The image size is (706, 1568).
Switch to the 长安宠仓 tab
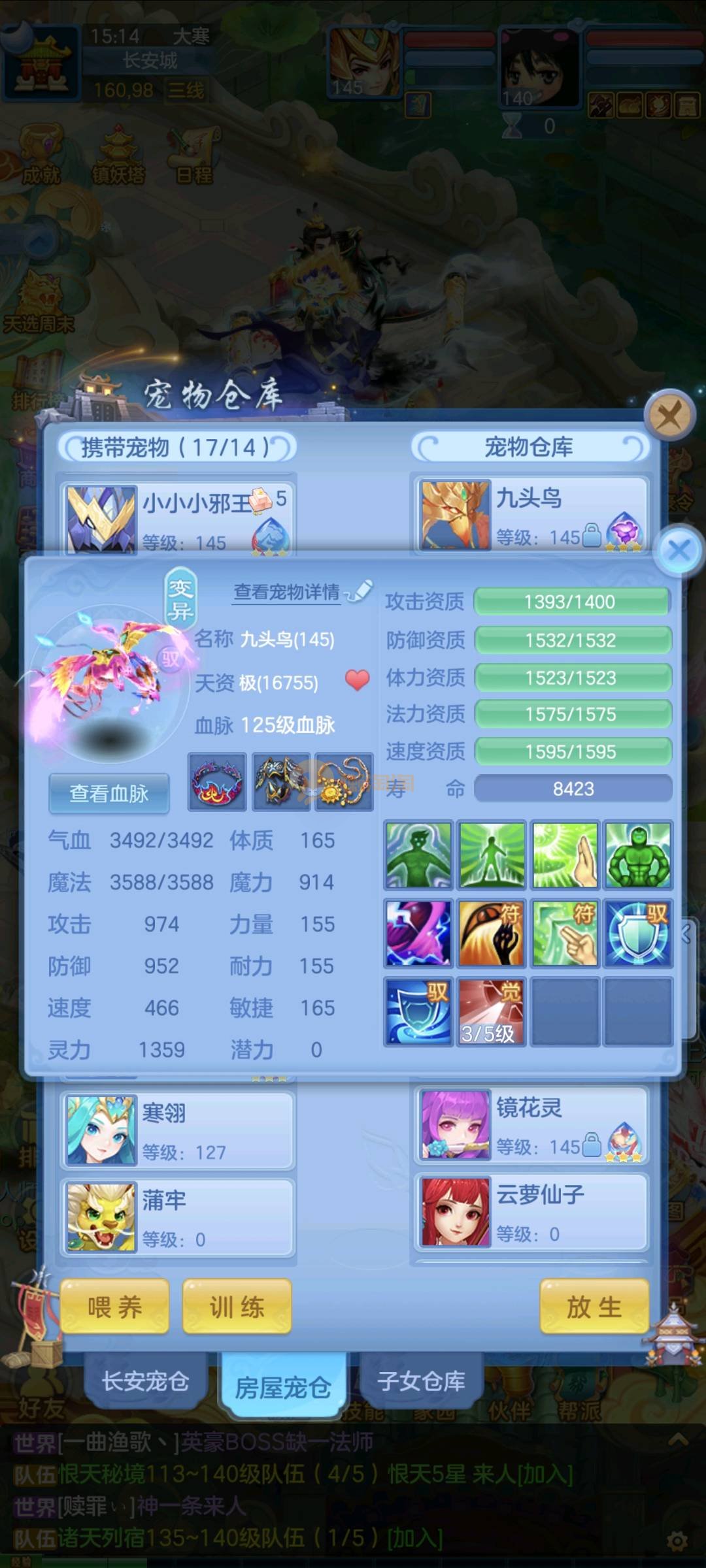[145, 1382]
